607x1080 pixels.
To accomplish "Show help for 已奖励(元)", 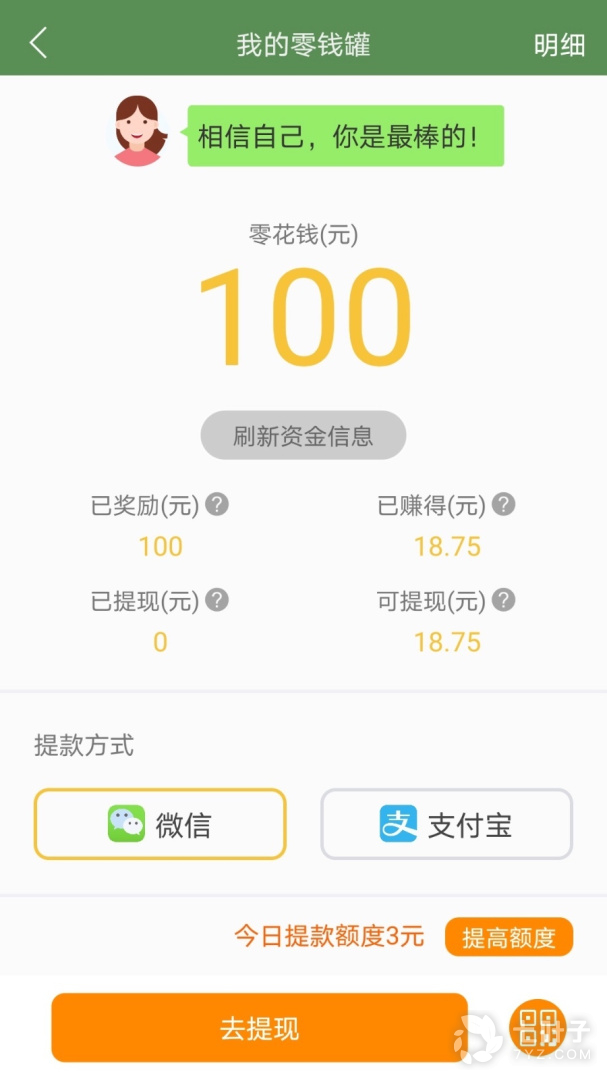I will point(217,505).
